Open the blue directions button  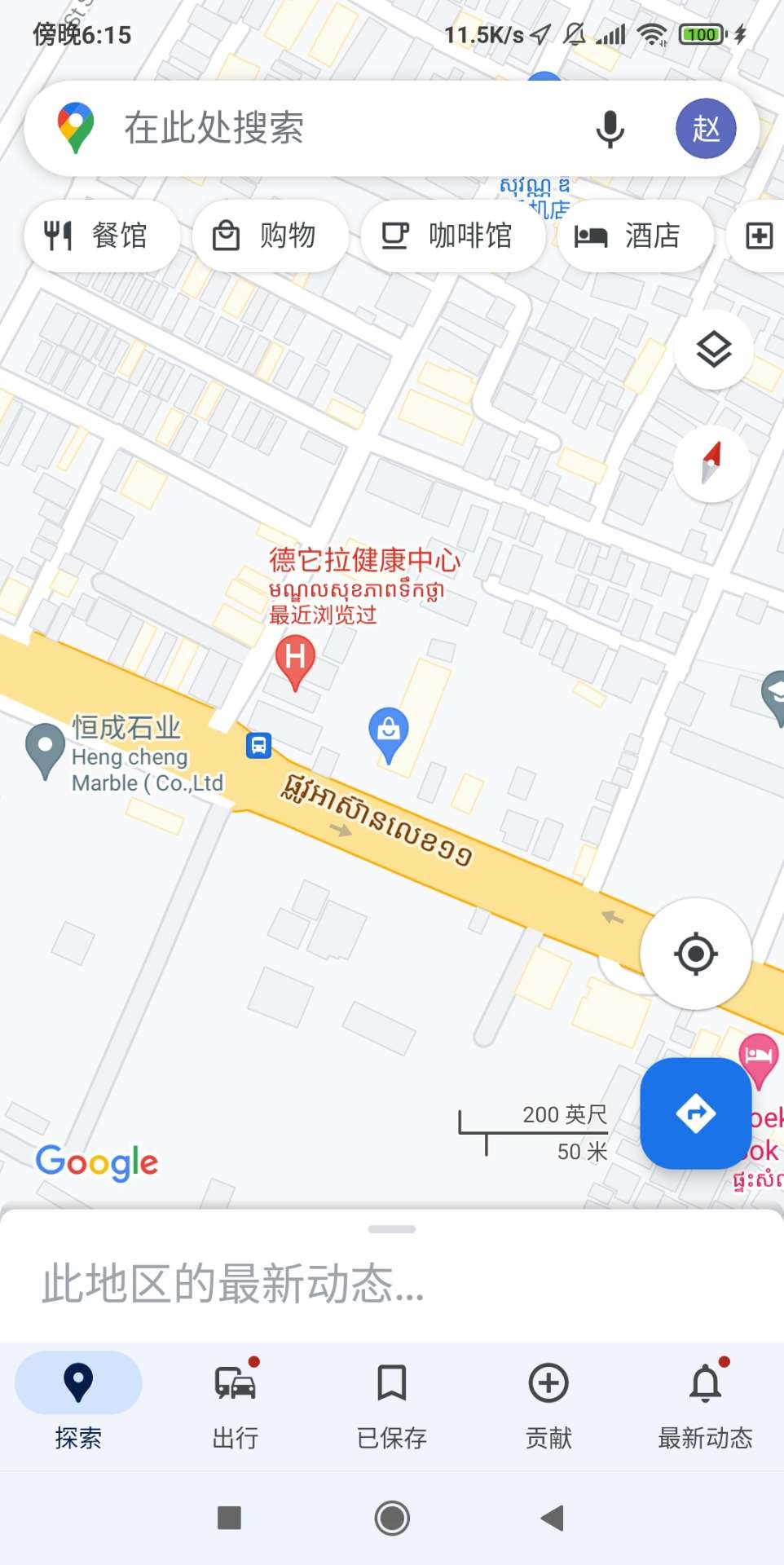[x=695, y=1113]
